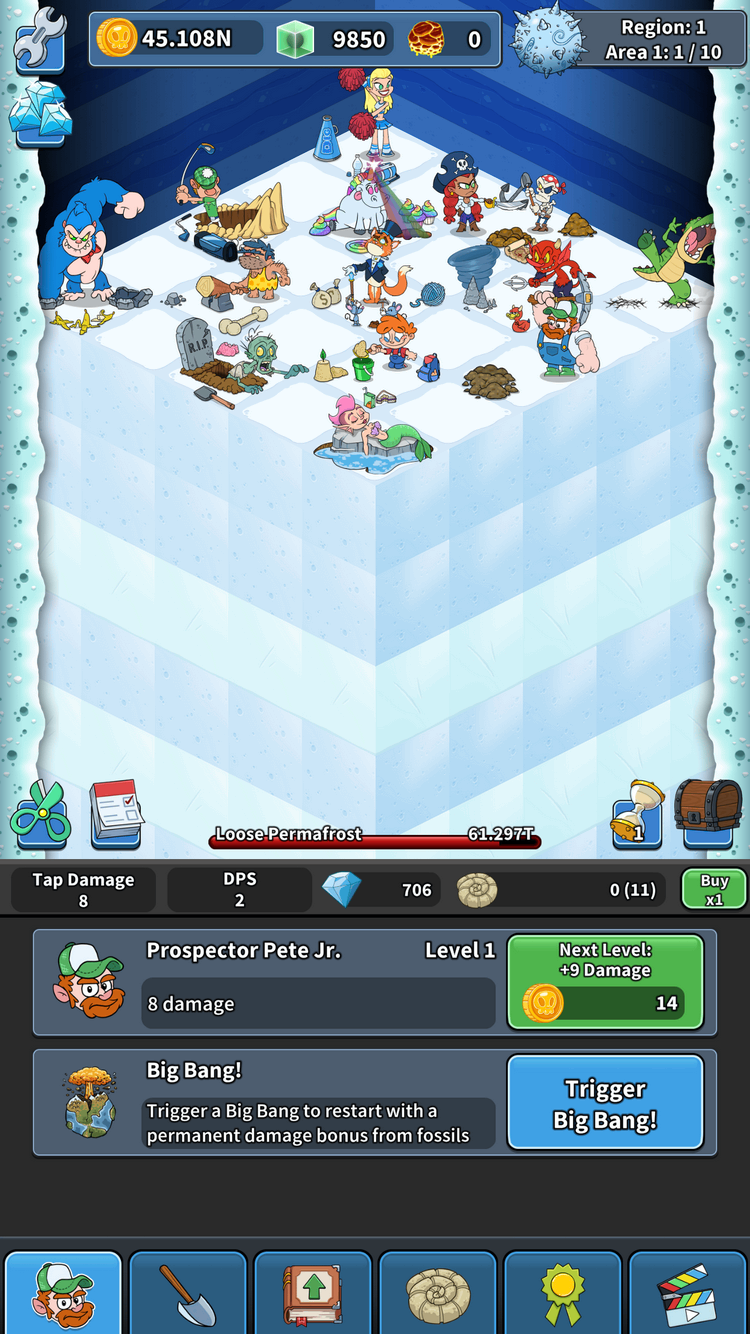Tap the scissors icon
The width and height of the screenshot is (750, 1334).
[41, 814]
